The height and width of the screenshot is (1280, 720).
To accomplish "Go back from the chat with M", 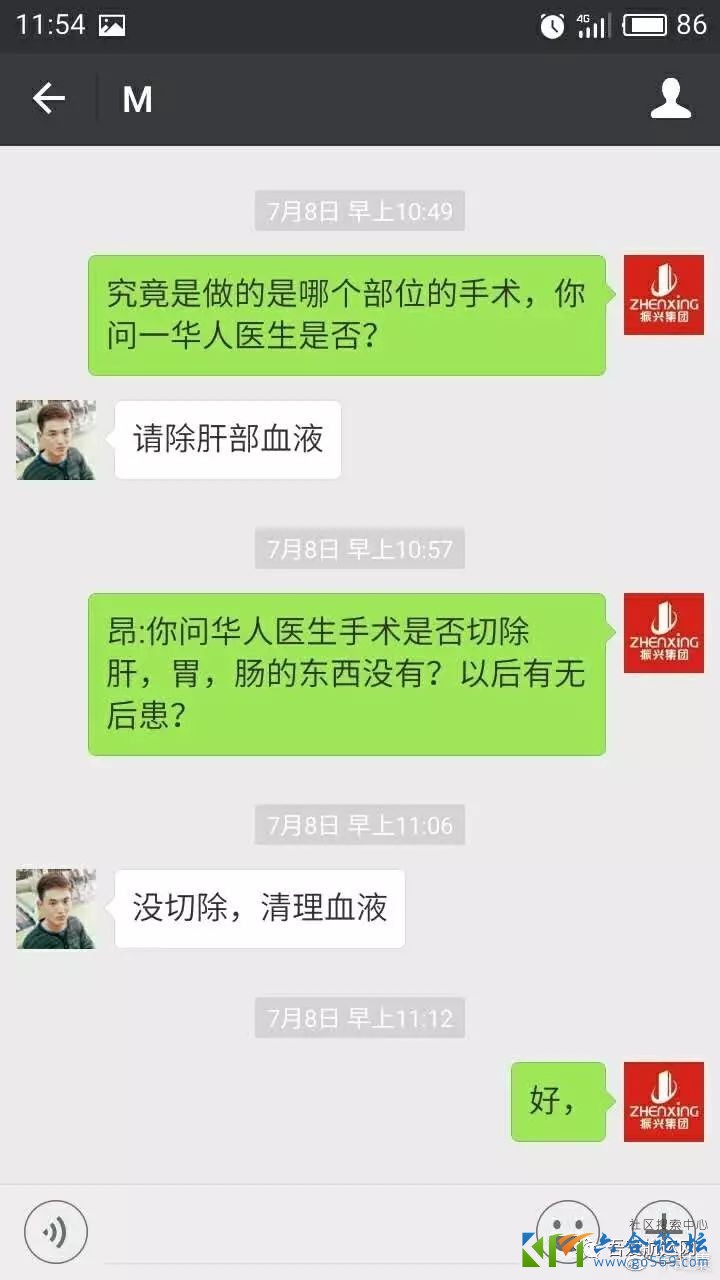I will point(49,98).
